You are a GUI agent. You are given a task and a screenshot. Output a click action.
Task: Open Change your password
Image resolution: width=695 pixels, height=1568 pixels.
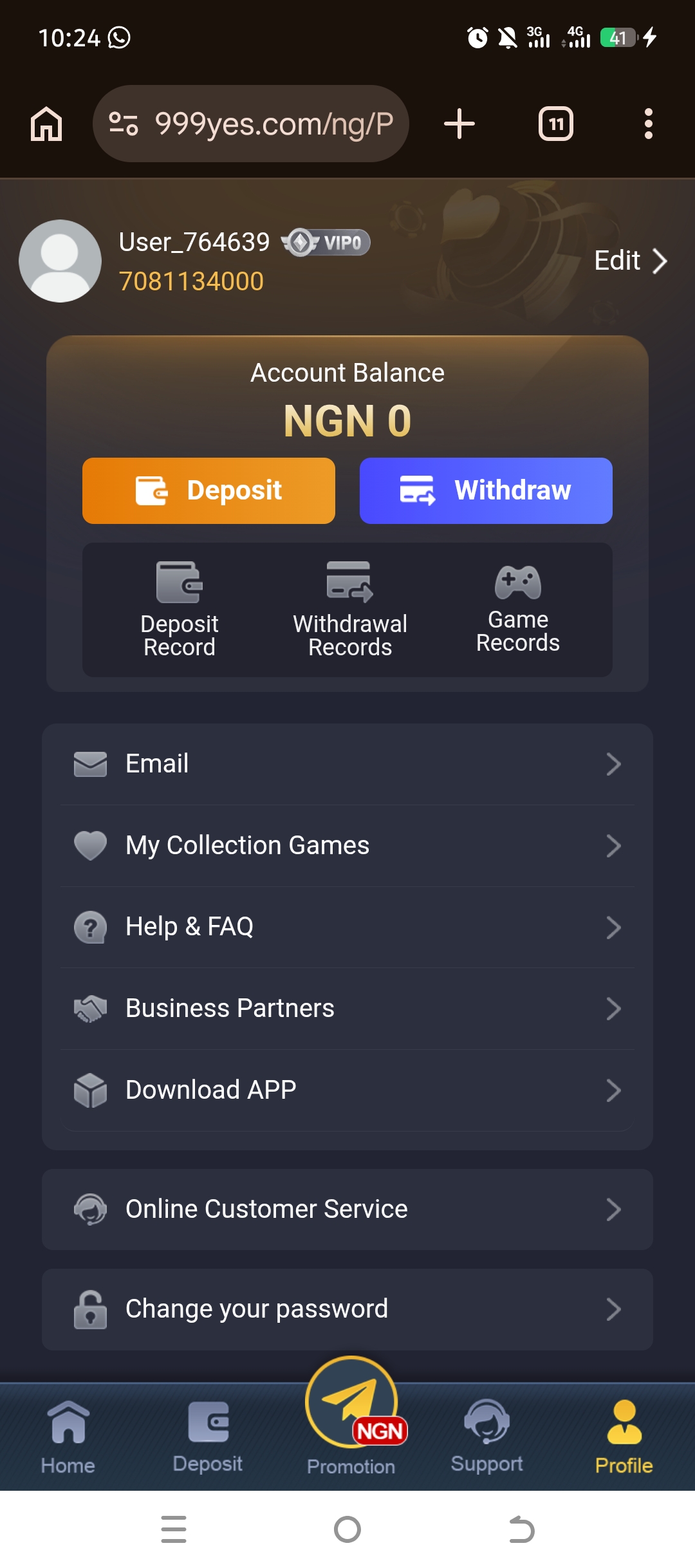347,1309
